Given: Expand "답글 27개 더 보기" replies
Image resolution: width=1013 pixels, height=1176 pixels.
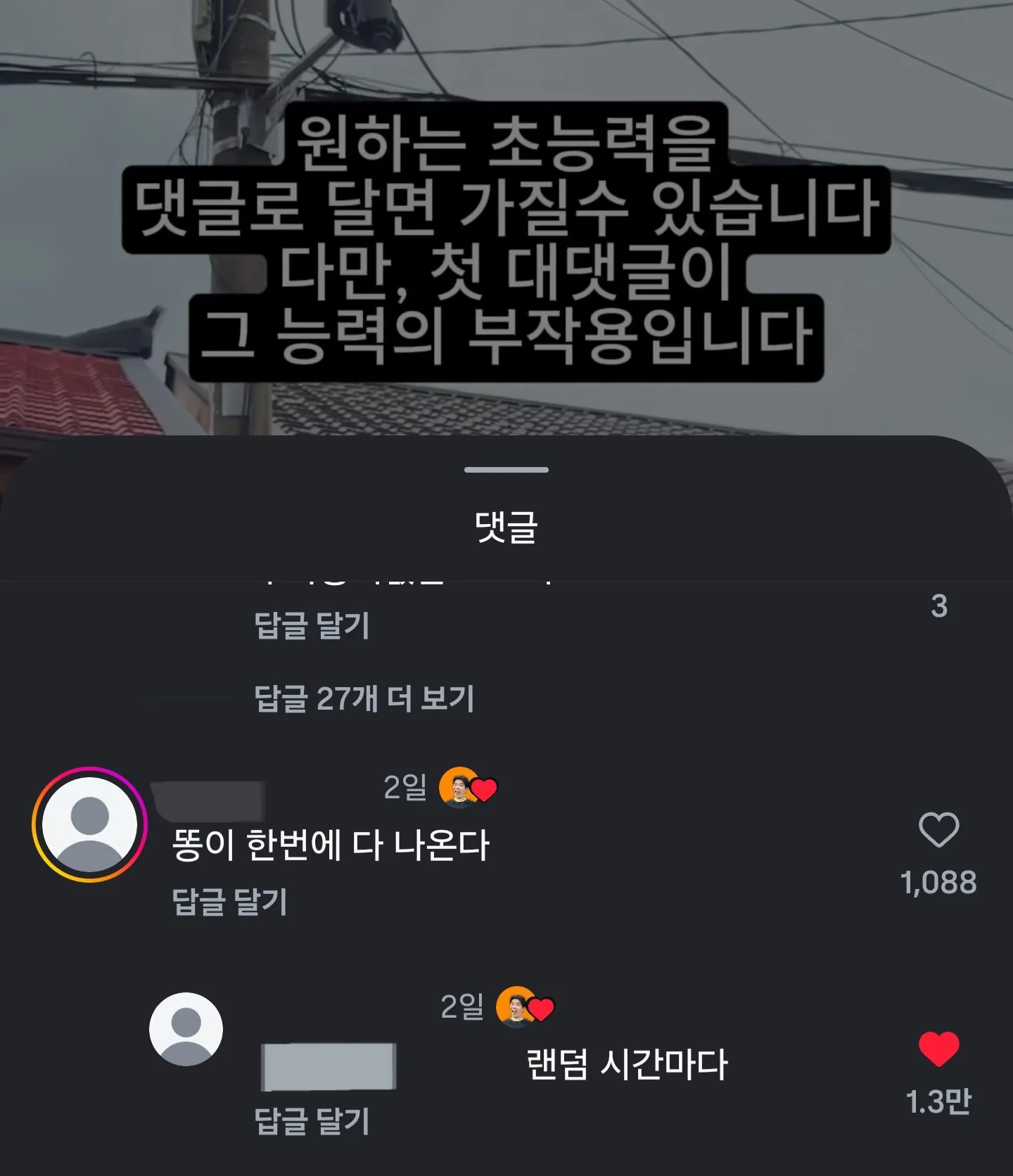Looking at the screenshot, I should coord(364,698).
